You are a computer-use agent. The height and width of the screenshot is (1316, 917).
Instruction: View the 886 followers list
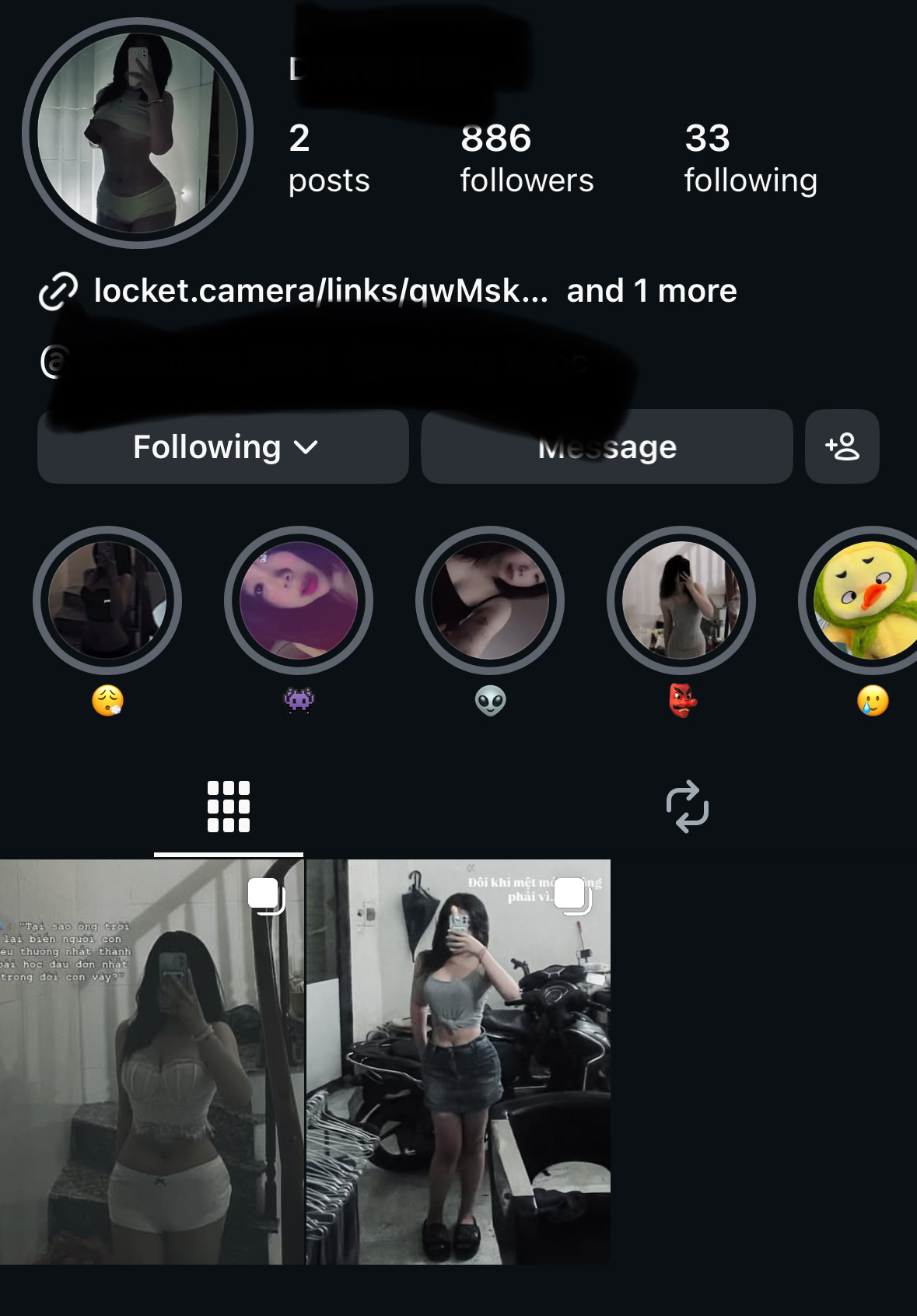pyautogui.click(x=527, y=158)
